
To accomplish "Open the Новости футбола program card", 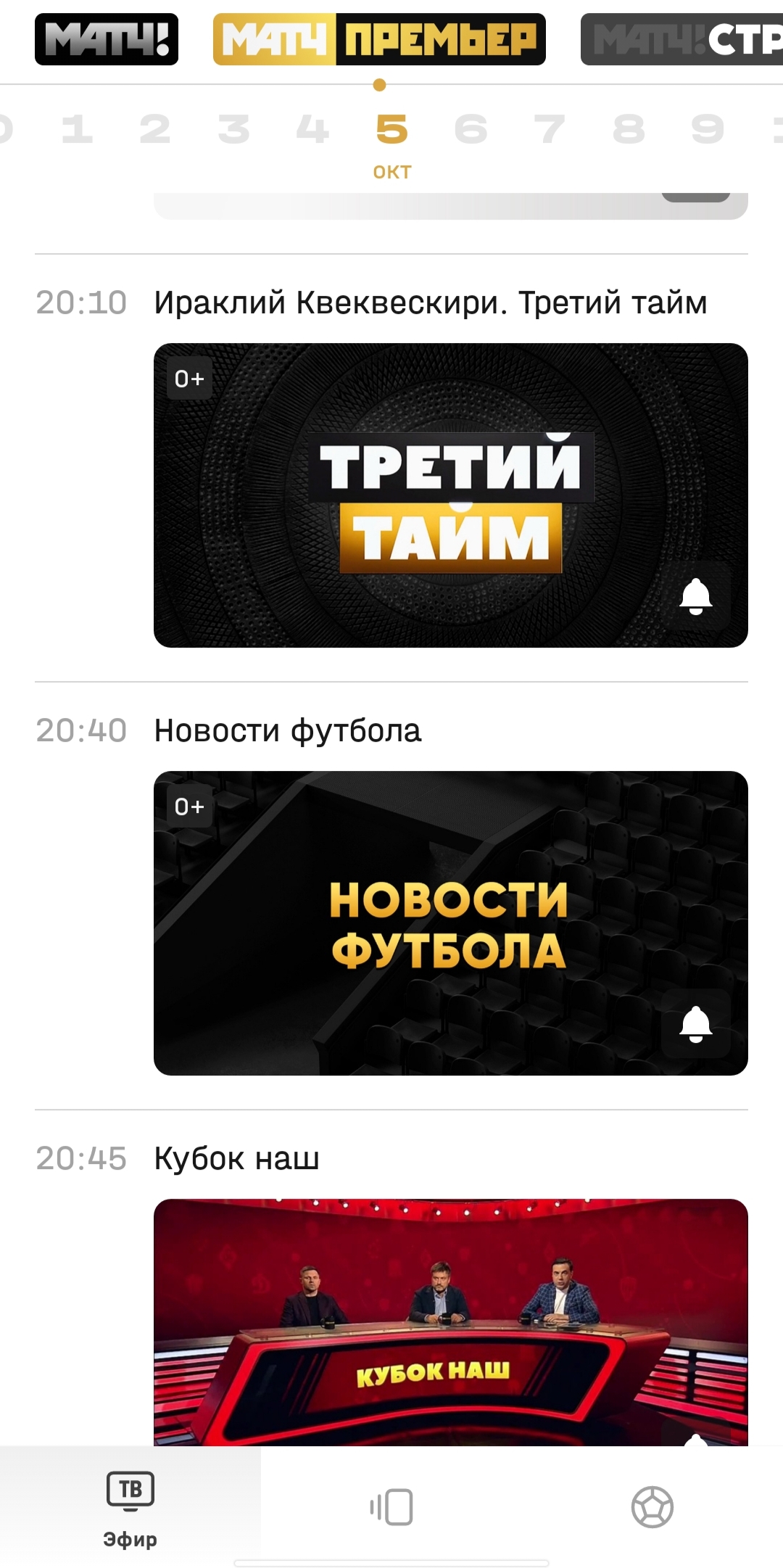I will click(x=449, y=923).
